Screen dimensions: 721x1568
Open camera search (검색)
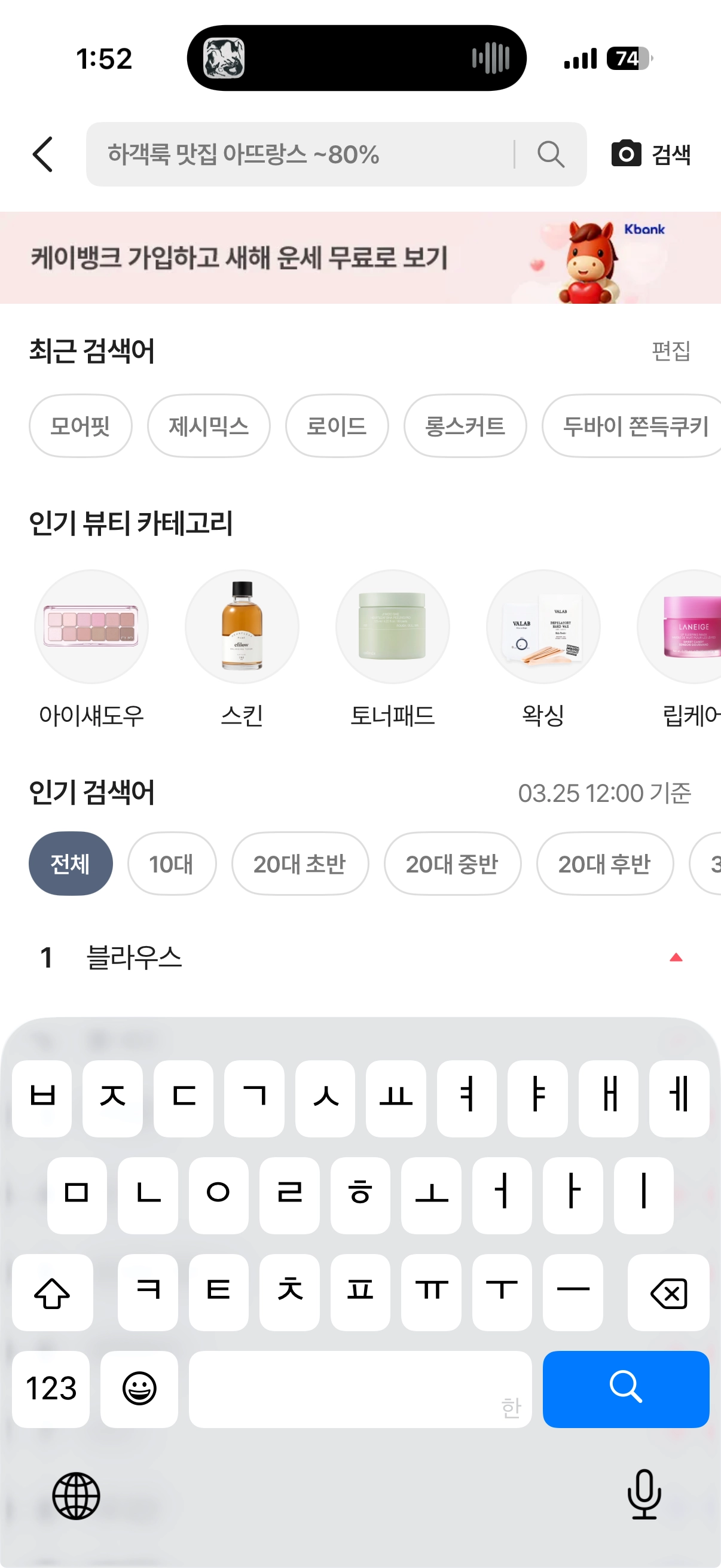[x=650, y=155]
